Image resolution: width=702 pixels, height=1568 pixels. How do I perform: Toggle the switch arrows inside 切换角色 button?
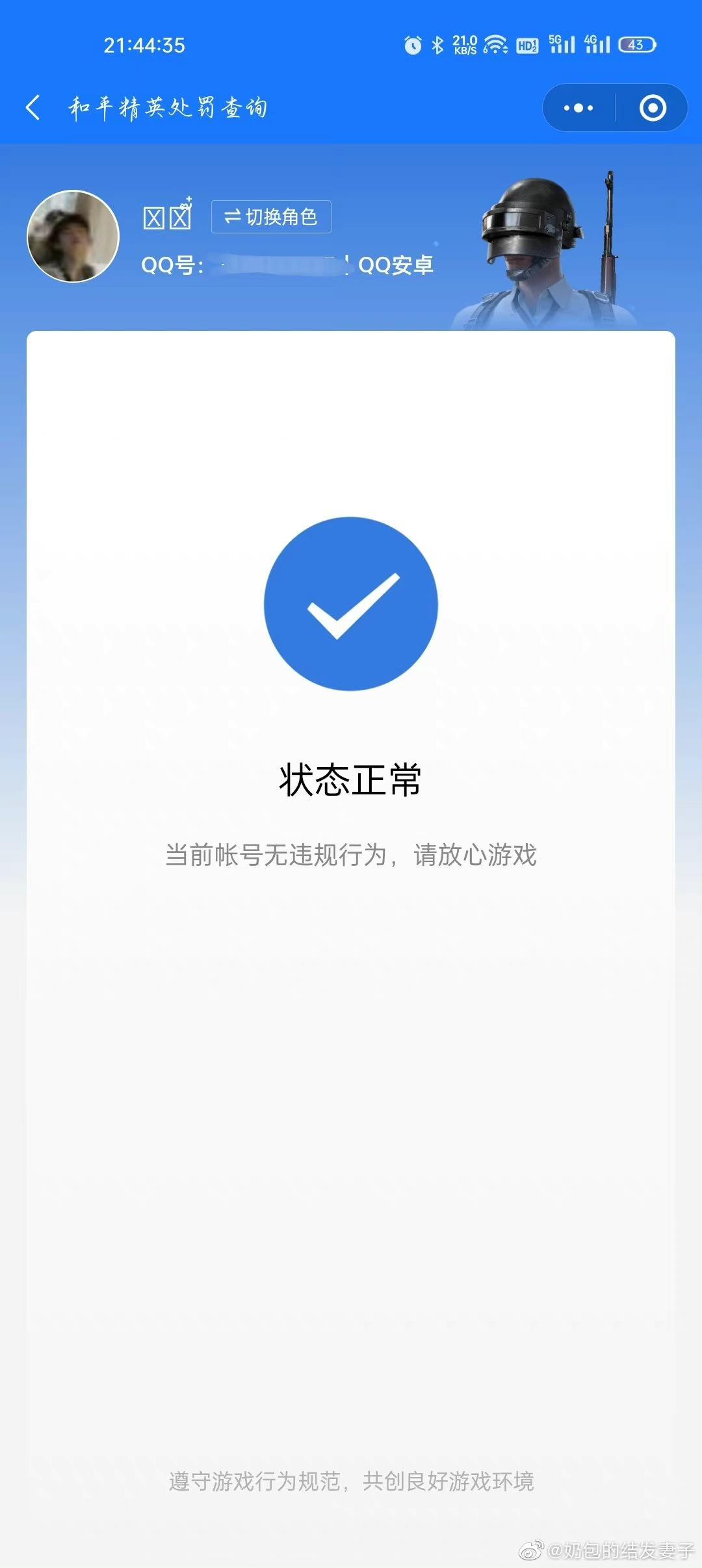point(232,218)
